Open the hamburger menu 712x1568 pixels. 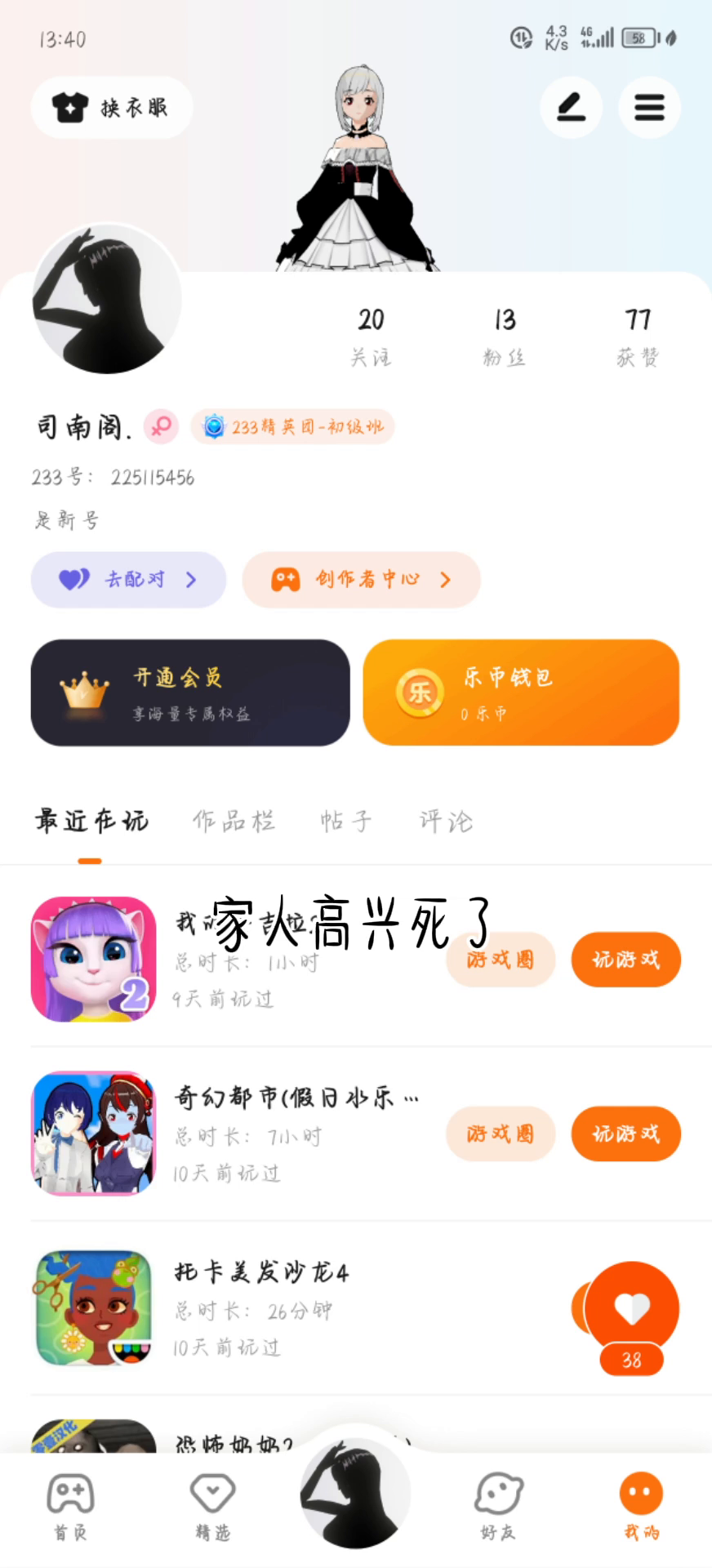(649, 107)
